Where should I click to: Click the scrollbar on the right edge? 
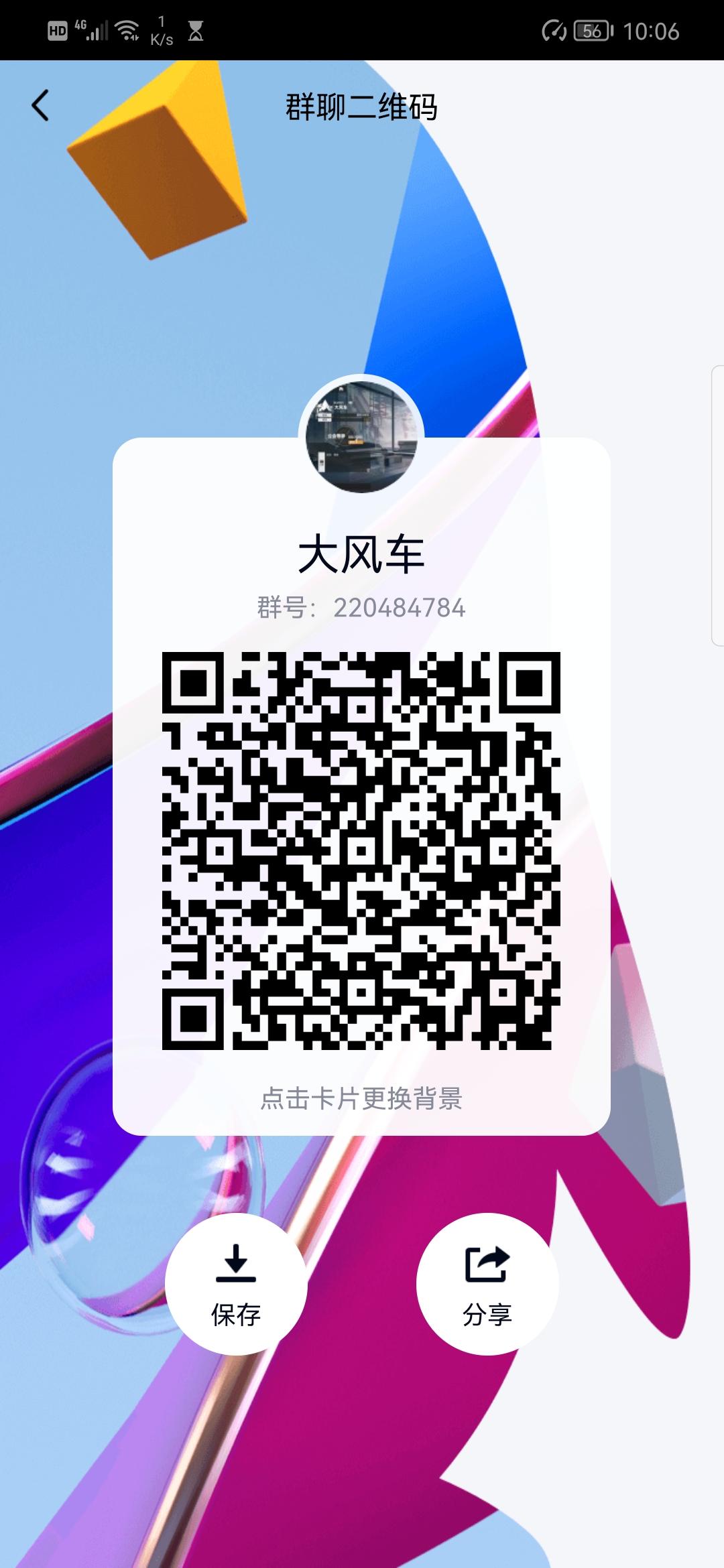pyautogui.click(x=717, y=499)
